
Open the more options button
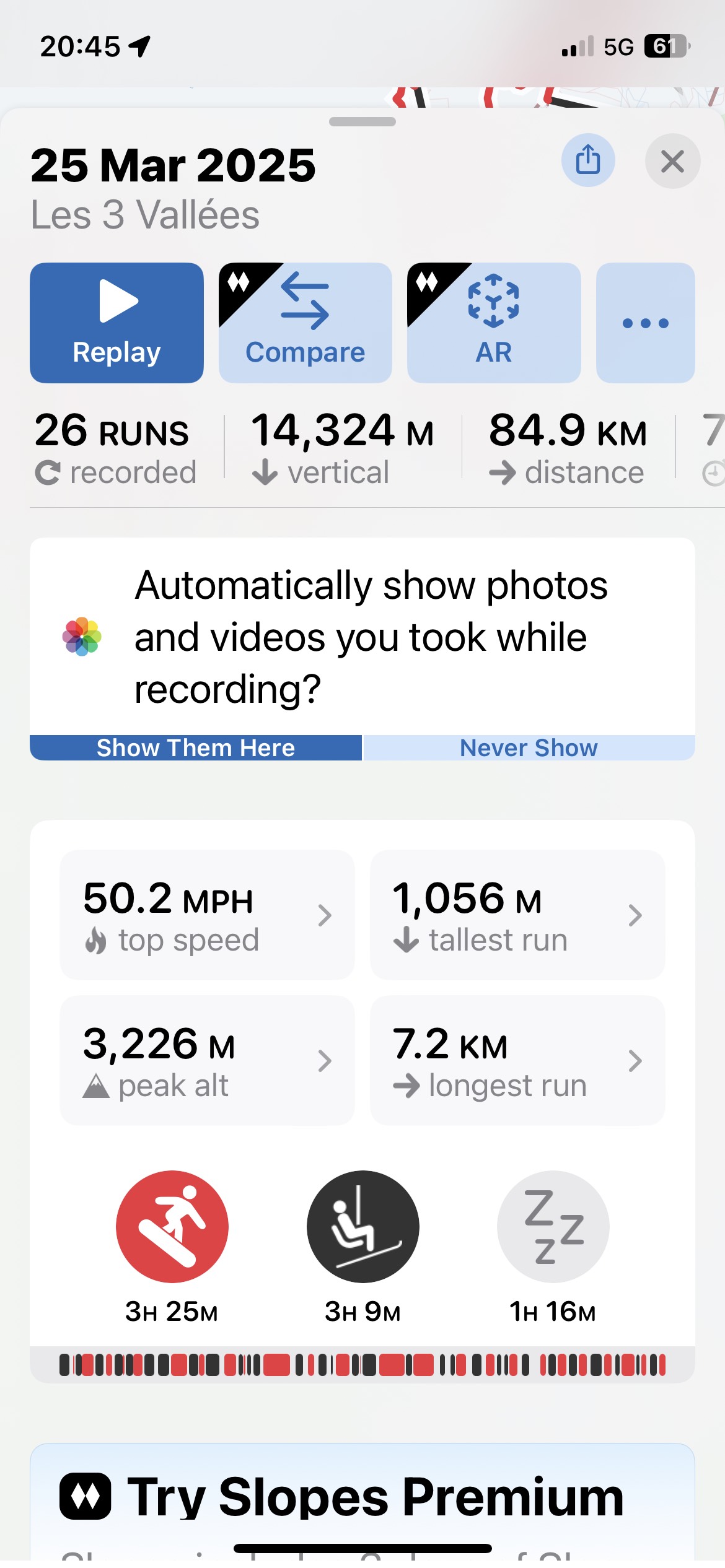[x=645, y=323]
